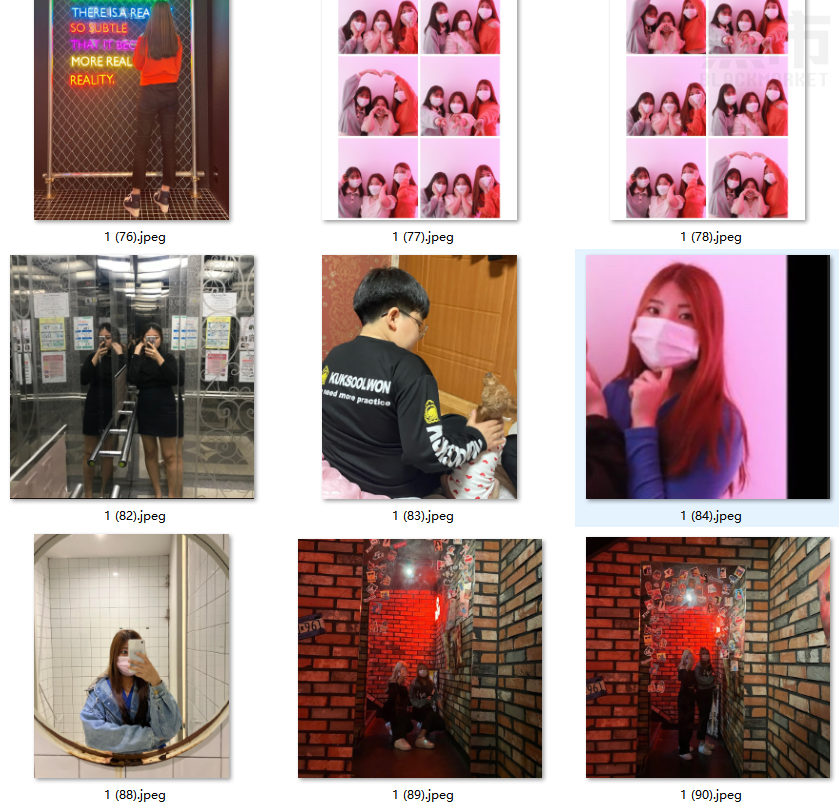Select round mirror selfie 1 (88).jpeg
Screen dimensions: 839x802
[x=131, y=656]
